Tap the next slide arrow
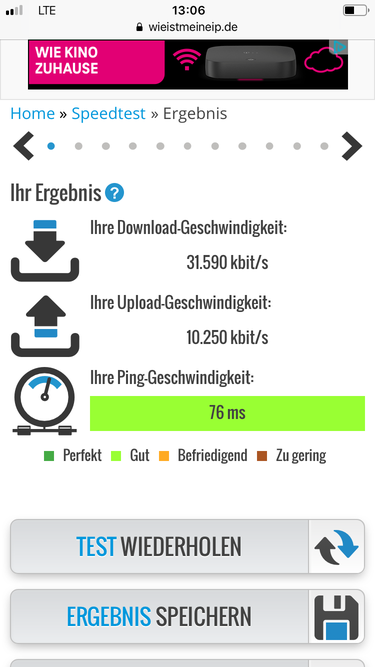 pos(352,146)
